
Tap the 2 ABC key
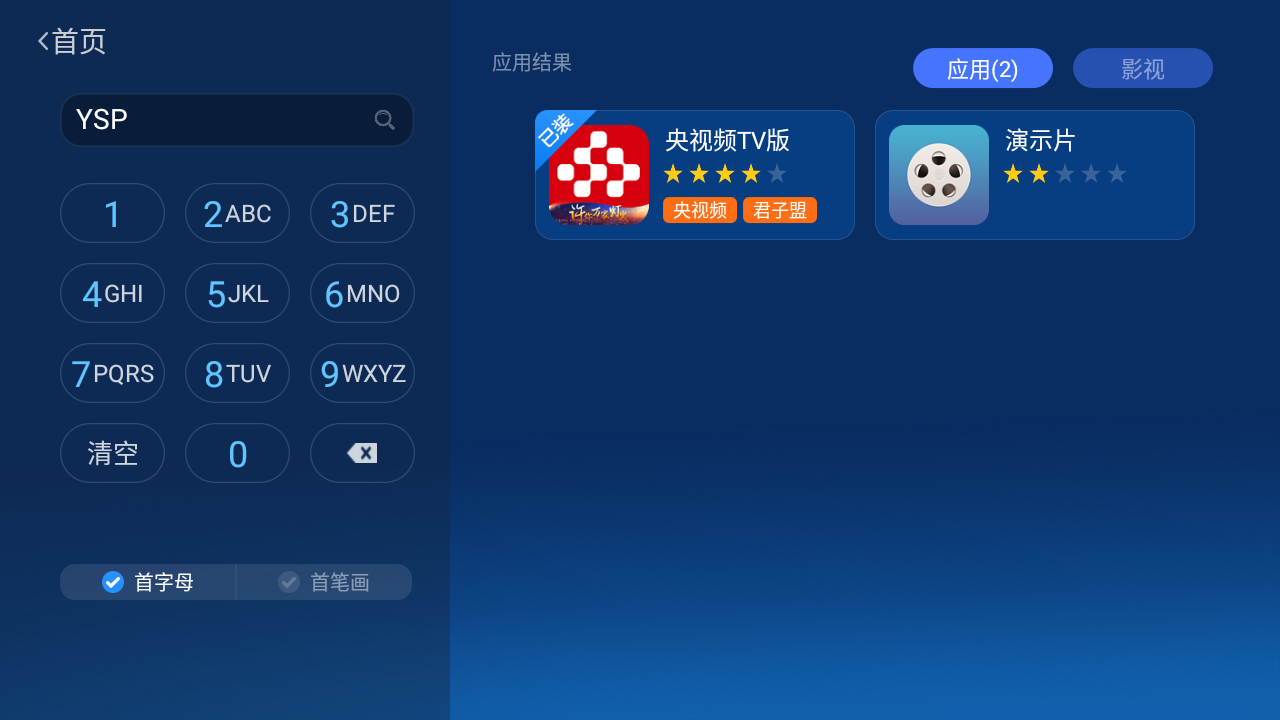click(x=237, y=213)
